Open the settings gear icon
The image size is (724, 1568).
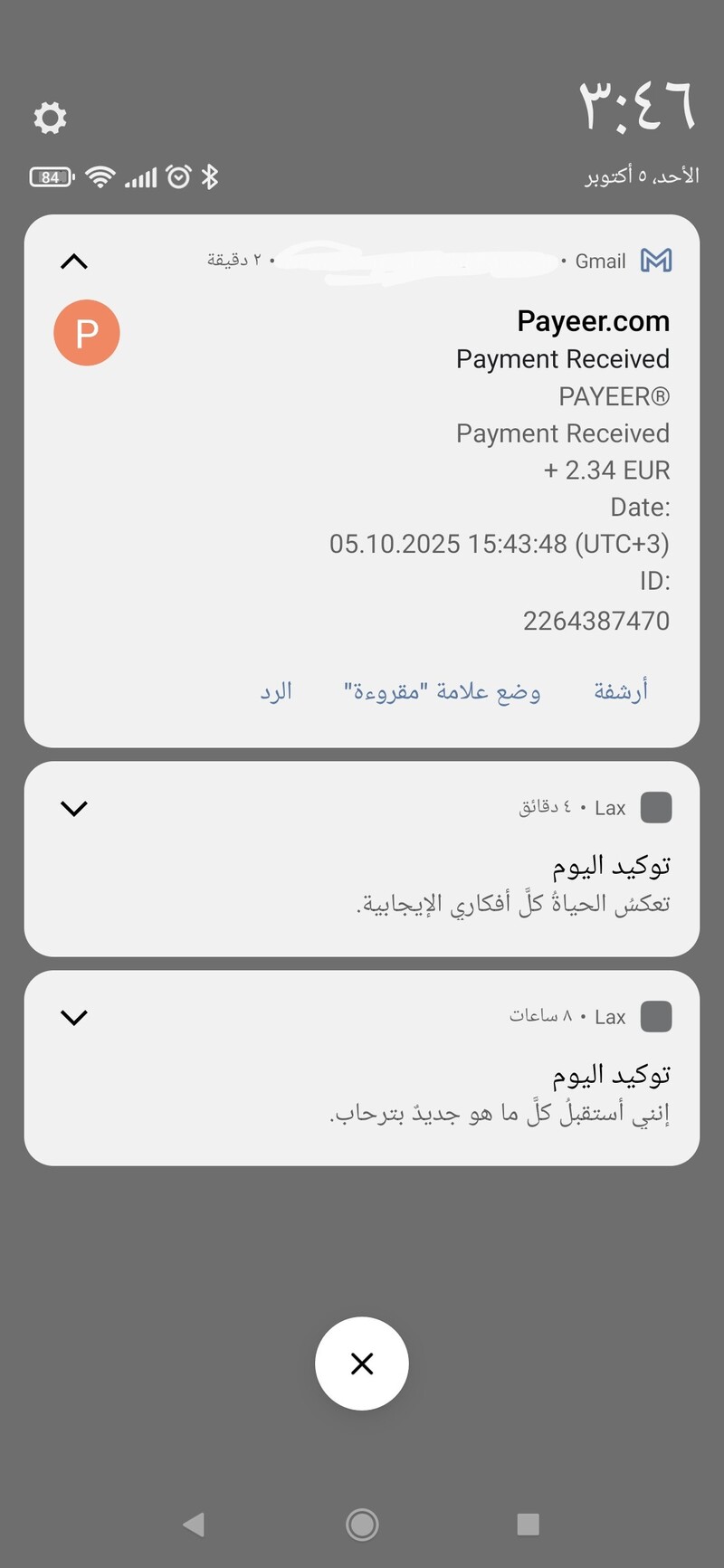click(x=50, y=118)
